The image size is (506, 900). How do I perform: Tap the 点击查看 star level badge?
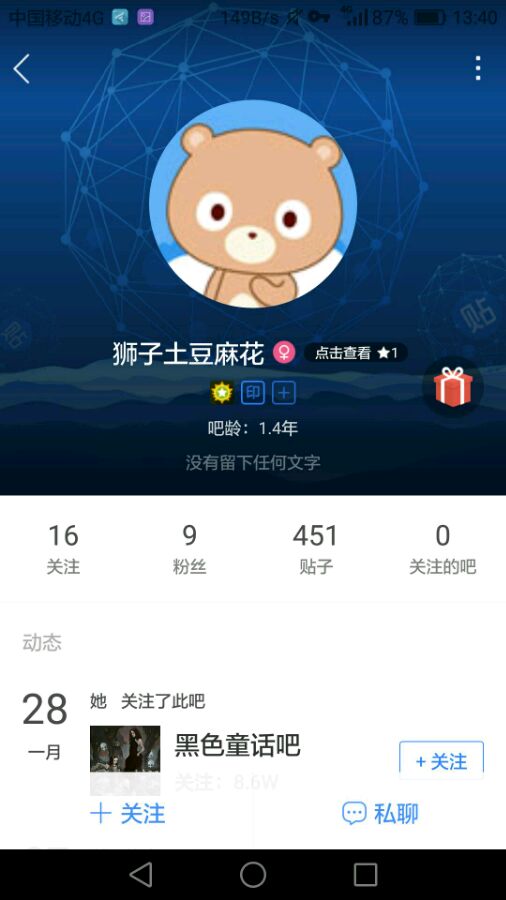pyautogui.click(x=356, y=353)
